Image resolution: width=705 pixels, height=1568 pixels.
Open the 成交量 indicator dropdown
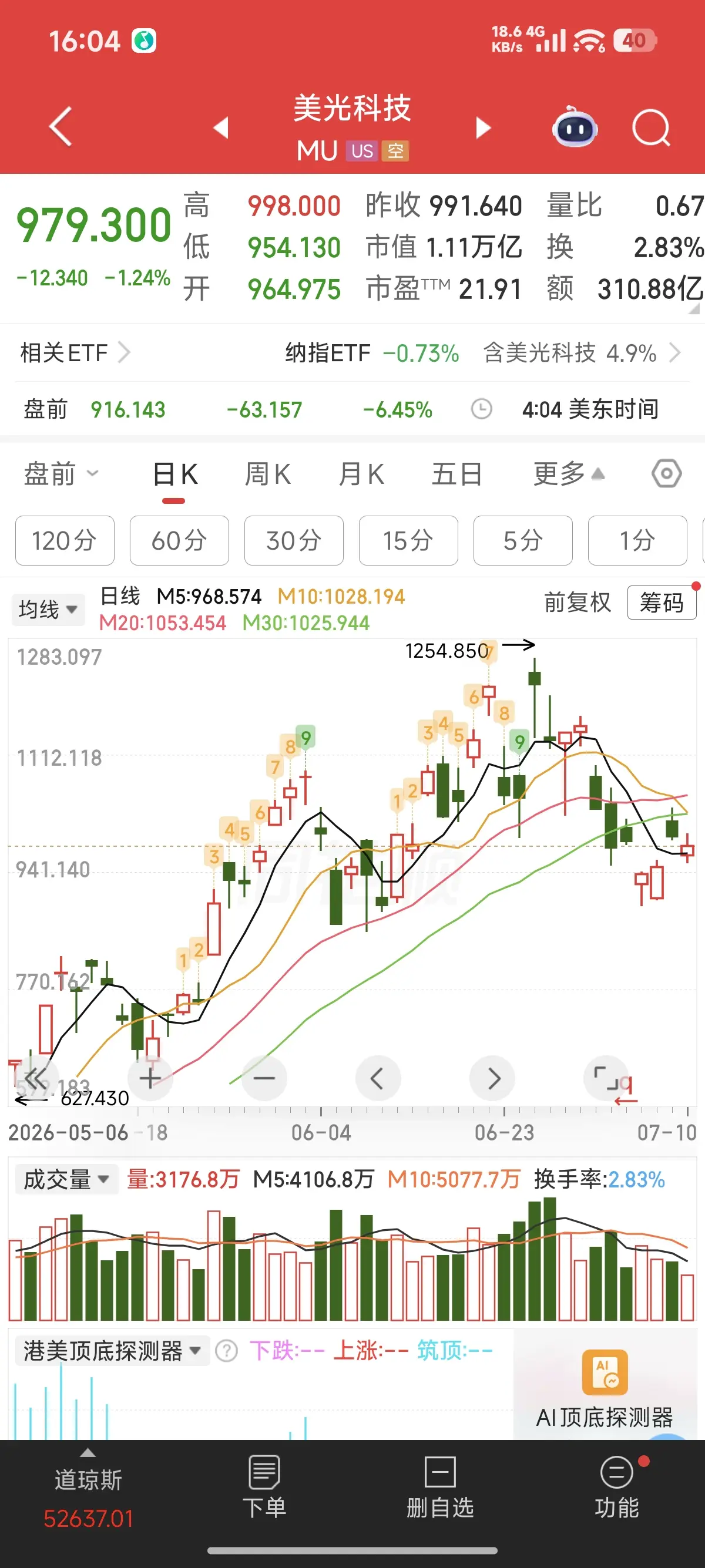[66, 1179]
